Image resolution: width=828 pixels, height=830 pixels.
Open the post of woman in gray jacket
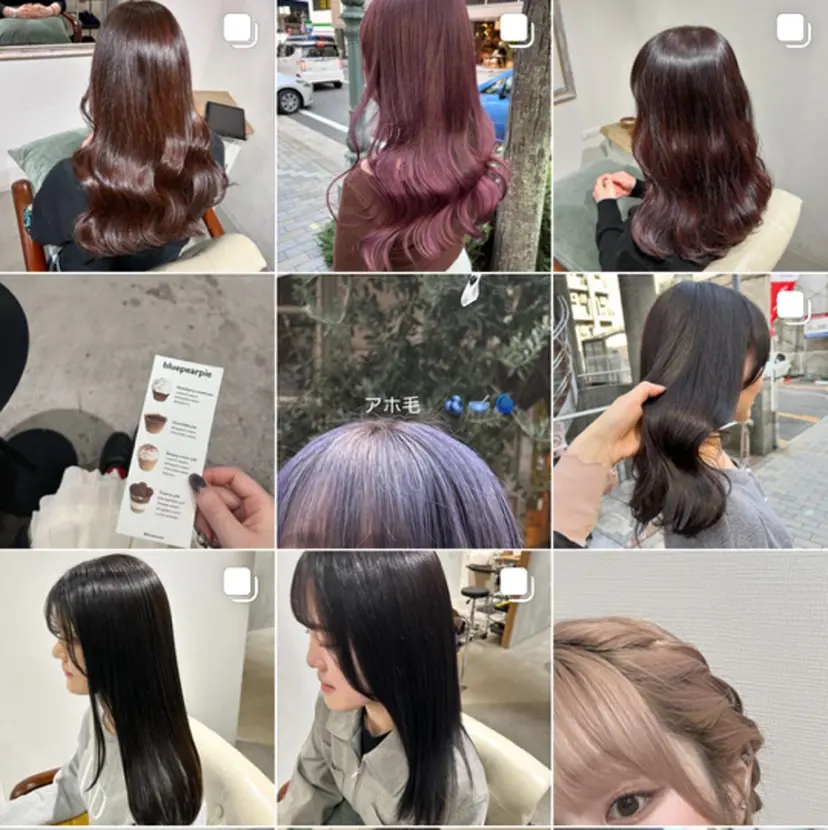coord(413,688)
